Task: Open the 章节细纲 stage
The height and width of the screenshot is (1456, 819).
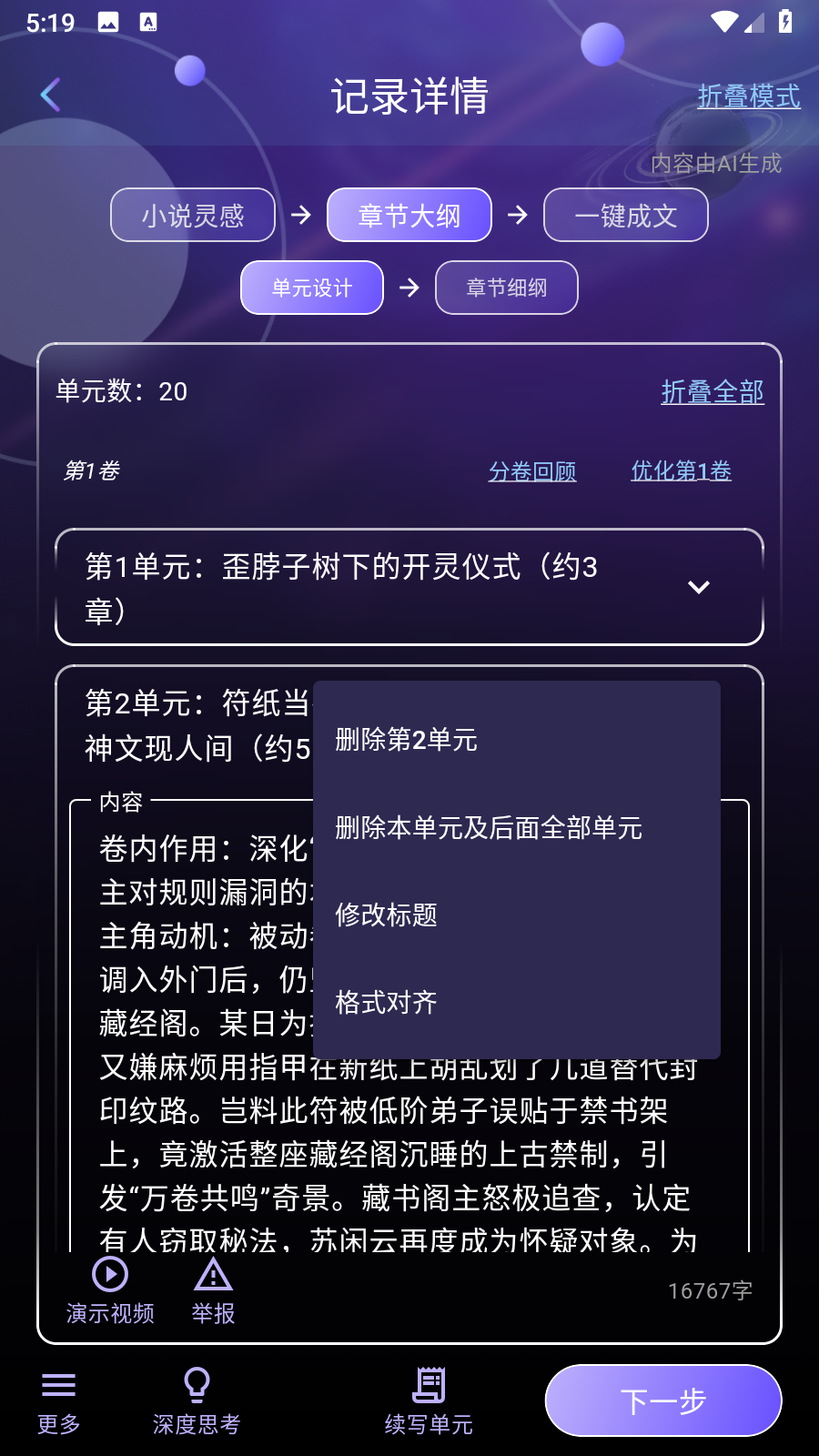Action: click(x=506, y=288)
